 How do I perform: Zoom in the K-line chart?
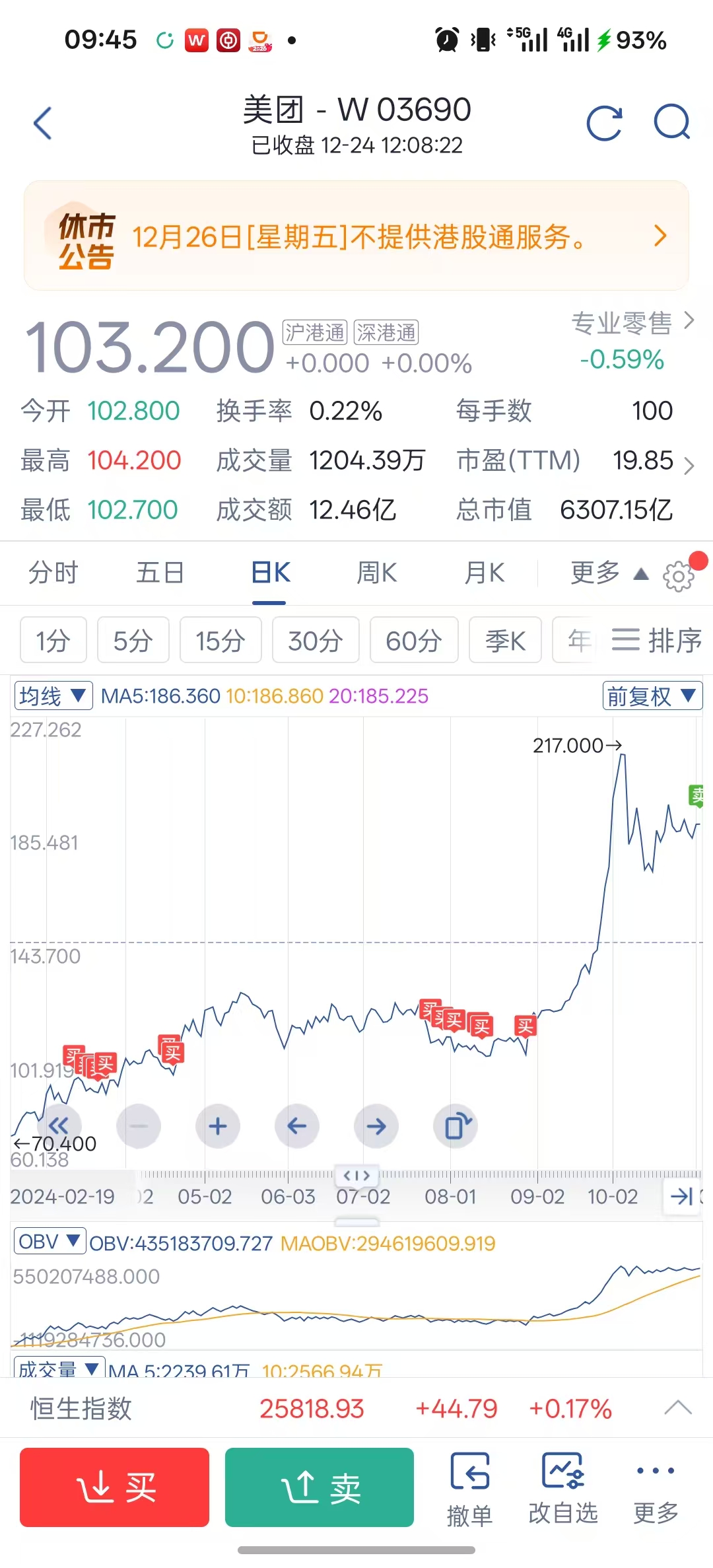point(218,1125)
